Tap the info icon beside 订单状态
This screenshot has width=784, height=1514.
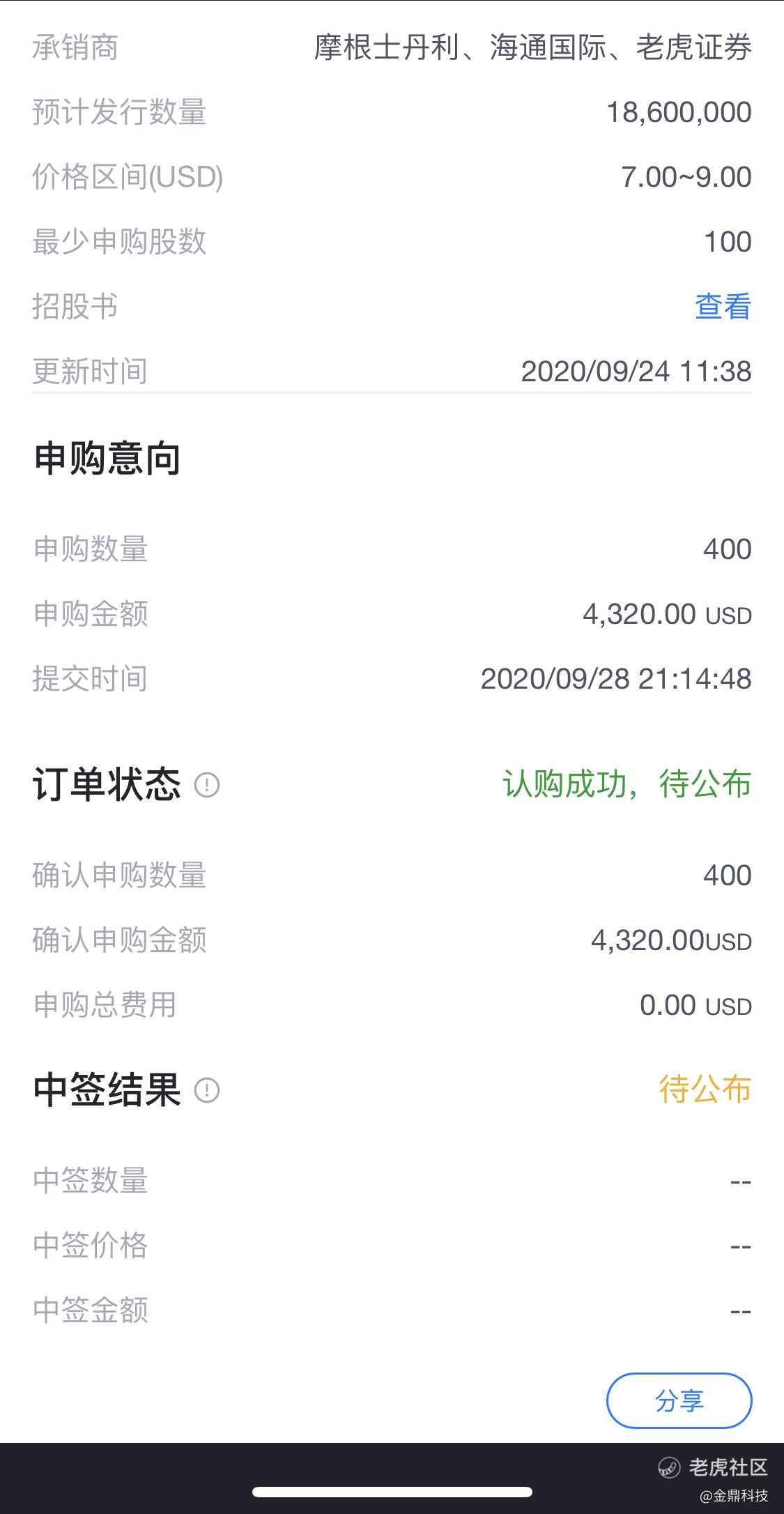click(x=207, y=785)
